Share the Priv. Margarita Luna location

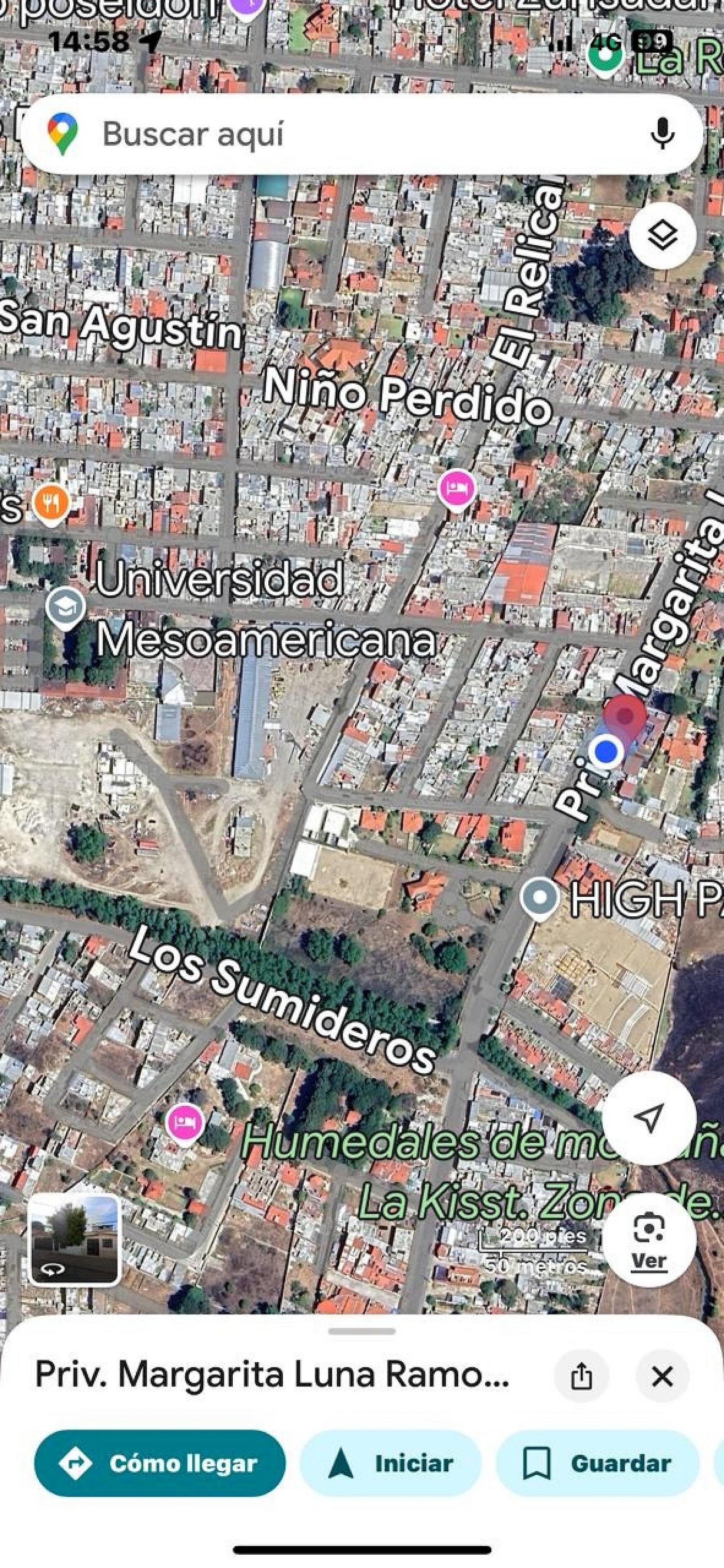click(581, 1376)
